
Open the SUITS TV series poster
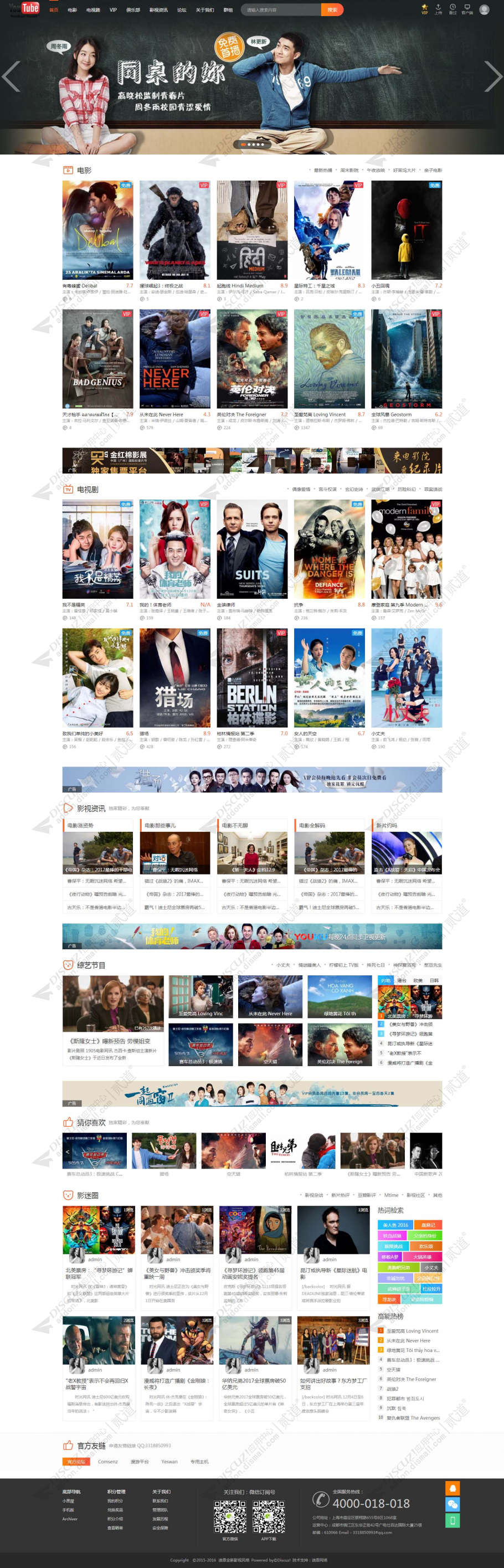coord(252,549)
